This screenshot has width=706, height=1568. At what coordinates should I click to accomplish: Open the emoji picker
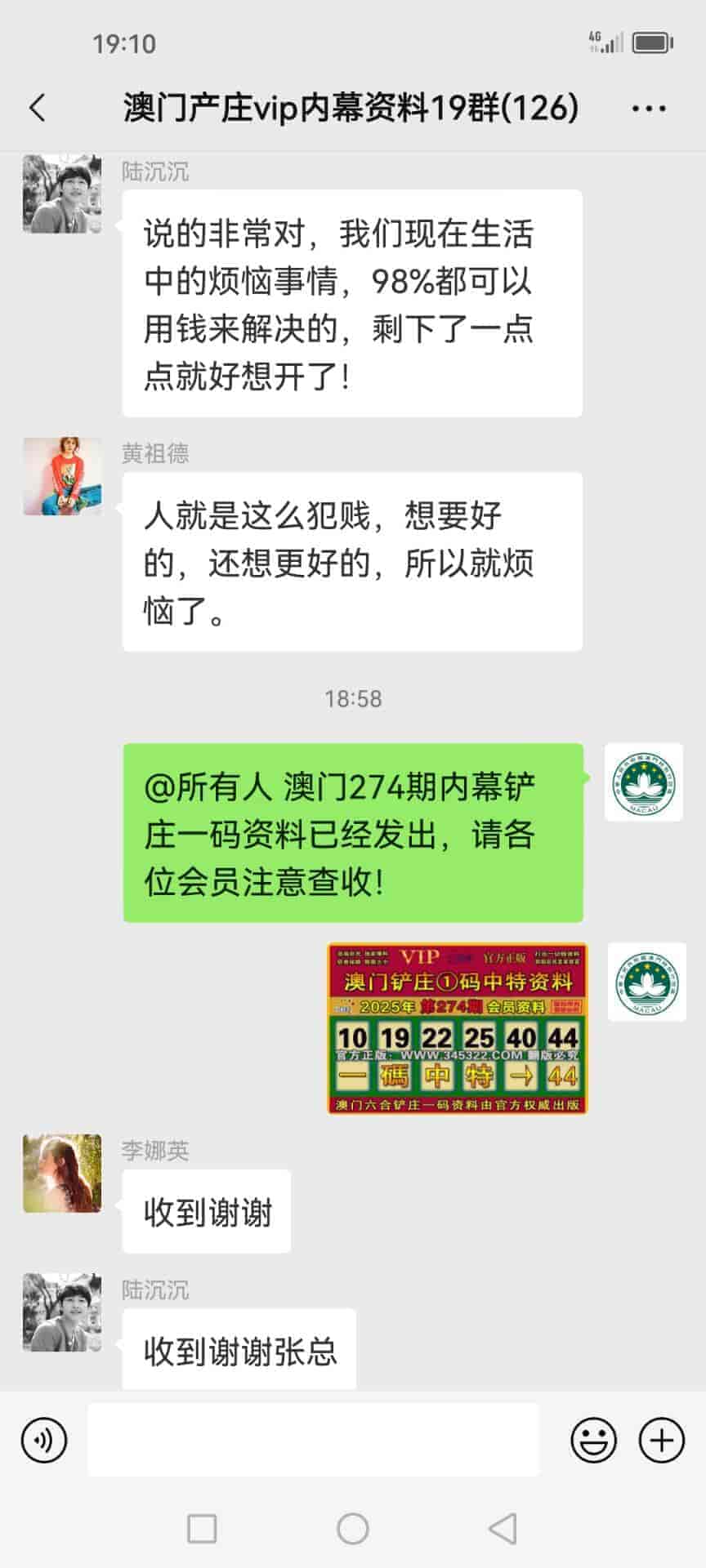[593, 1440]
